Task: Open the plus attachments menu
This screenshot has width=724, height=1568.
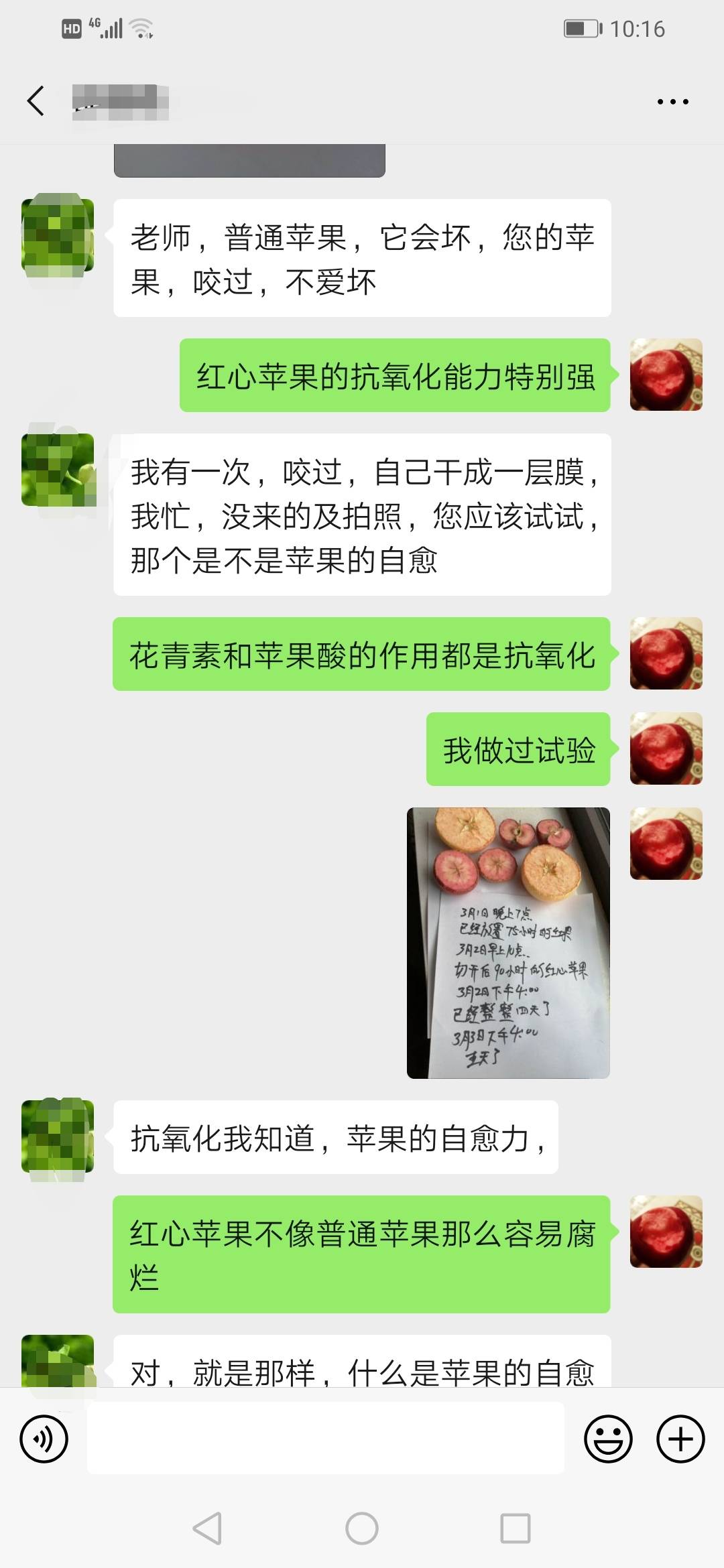Action: pos(680,1439)
